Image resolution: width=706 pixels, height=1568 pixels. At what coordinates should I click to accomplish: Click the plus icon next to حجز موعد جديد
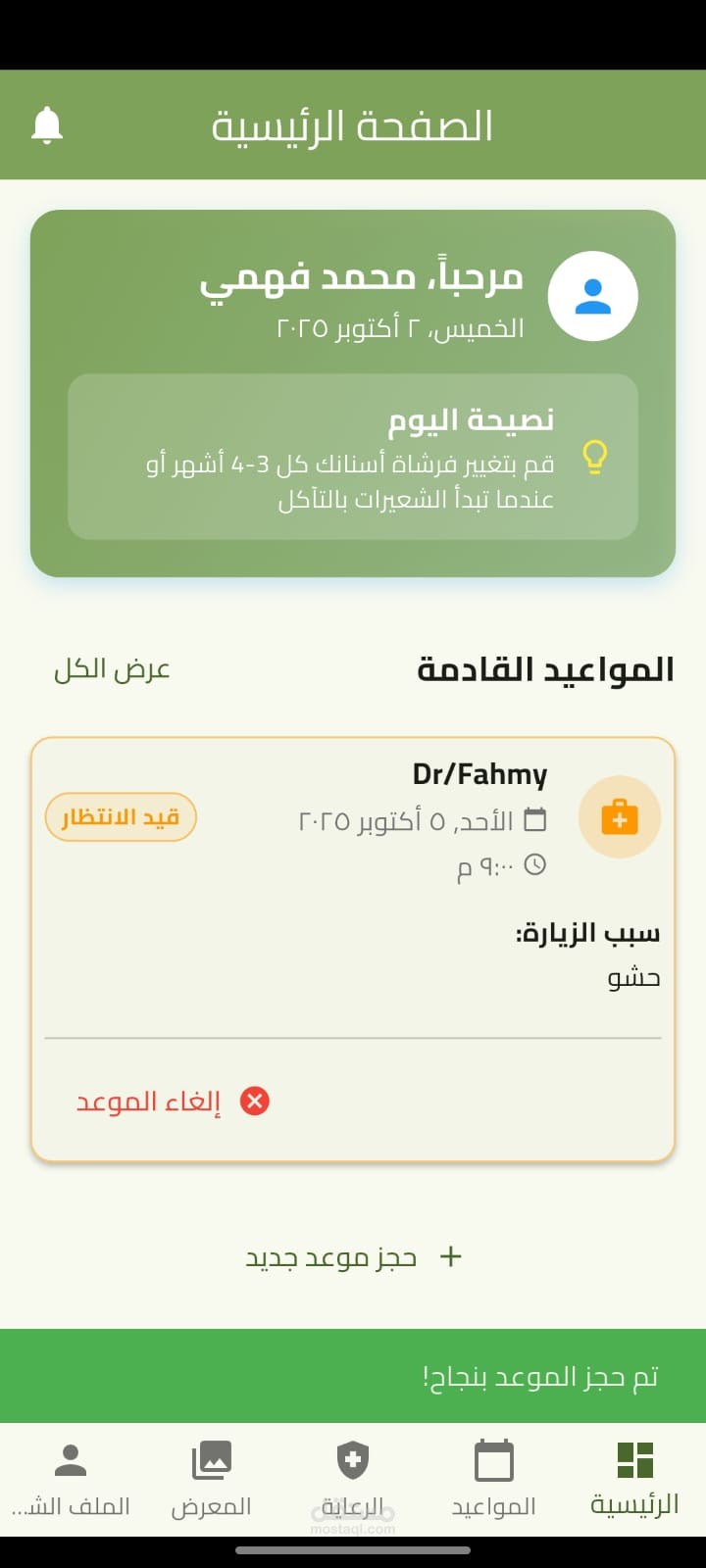pyautogui.click(x=450, y=1255)
